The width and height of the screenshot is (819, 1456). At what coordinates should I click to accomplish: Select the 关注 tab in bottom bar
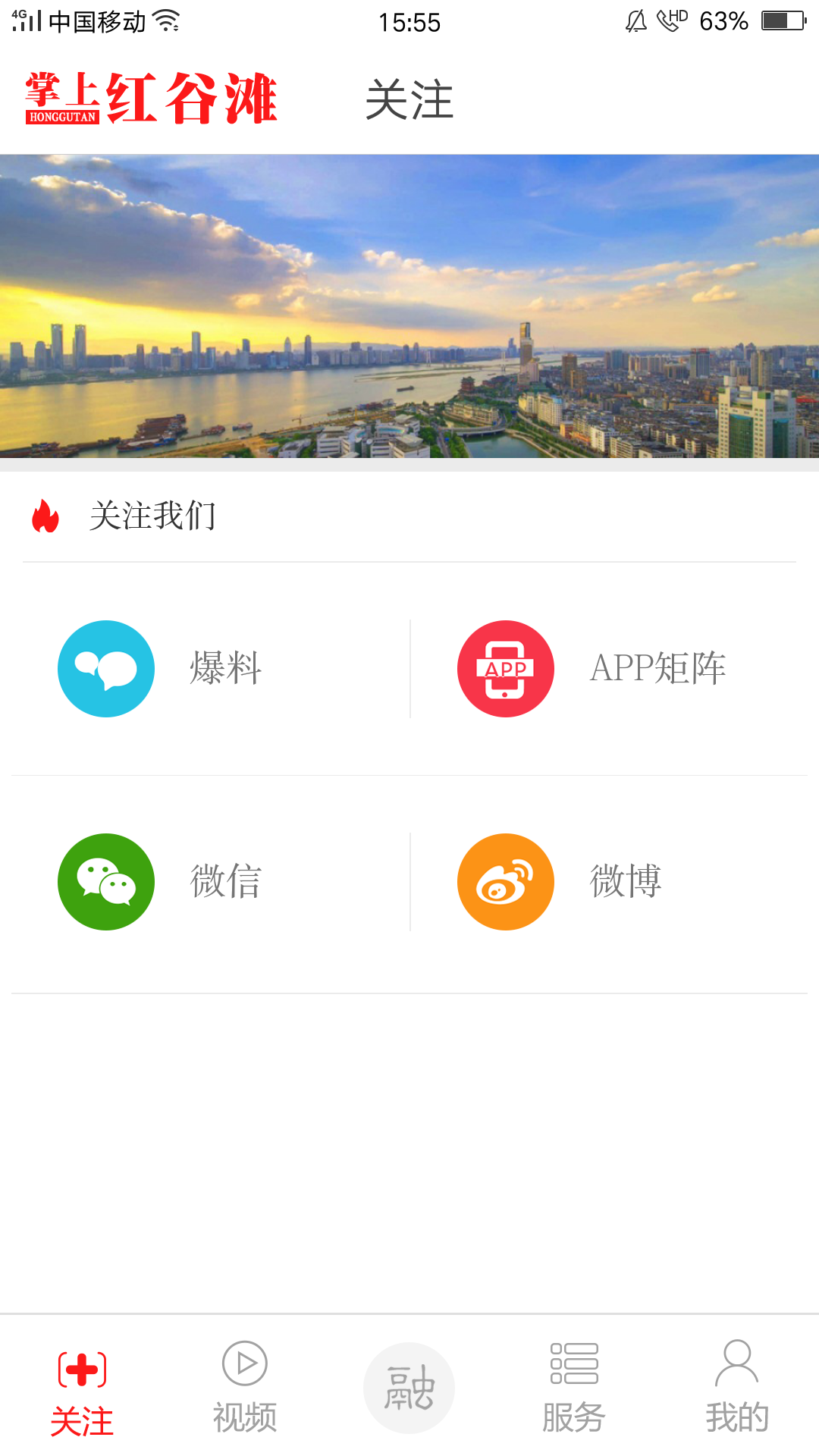point(82,1392)
